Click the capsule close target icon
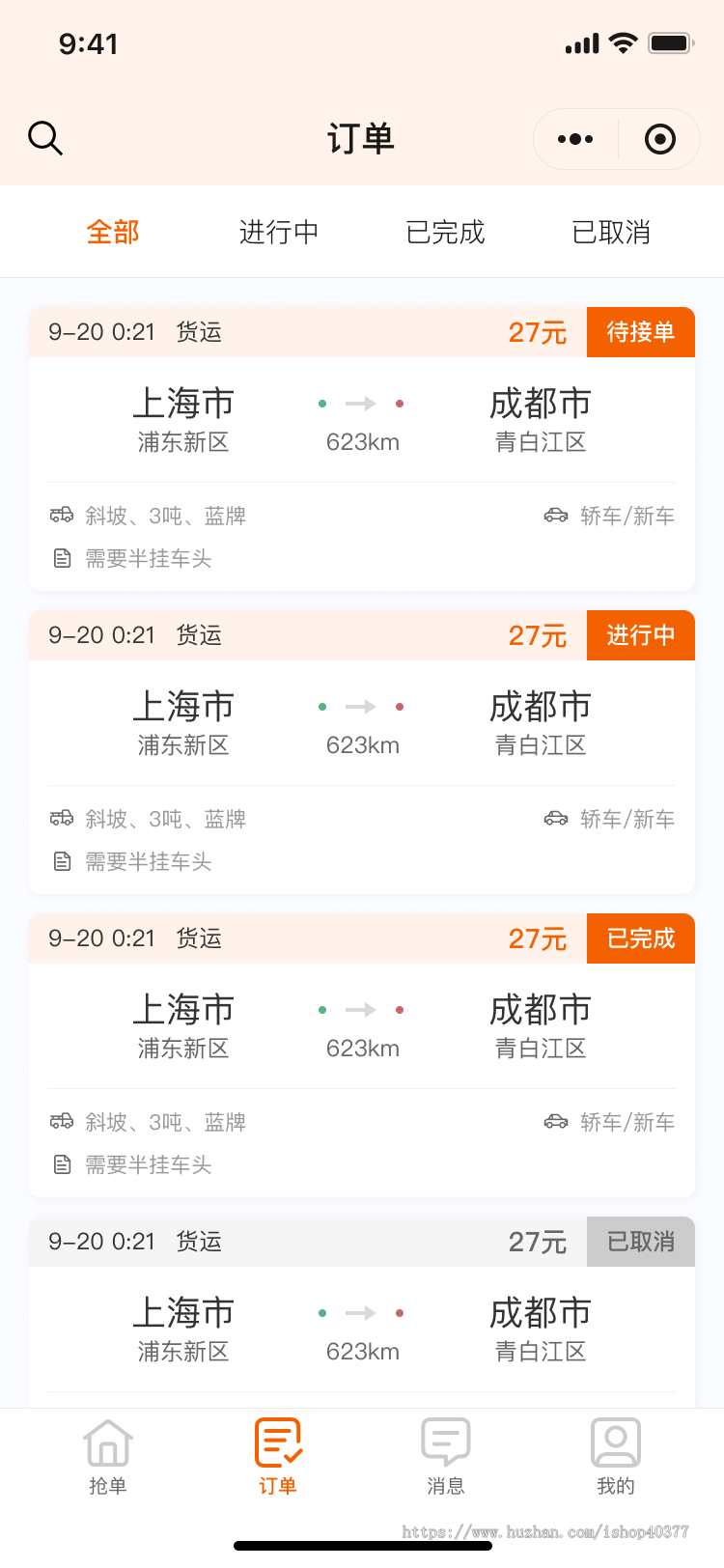 (660, 138)
